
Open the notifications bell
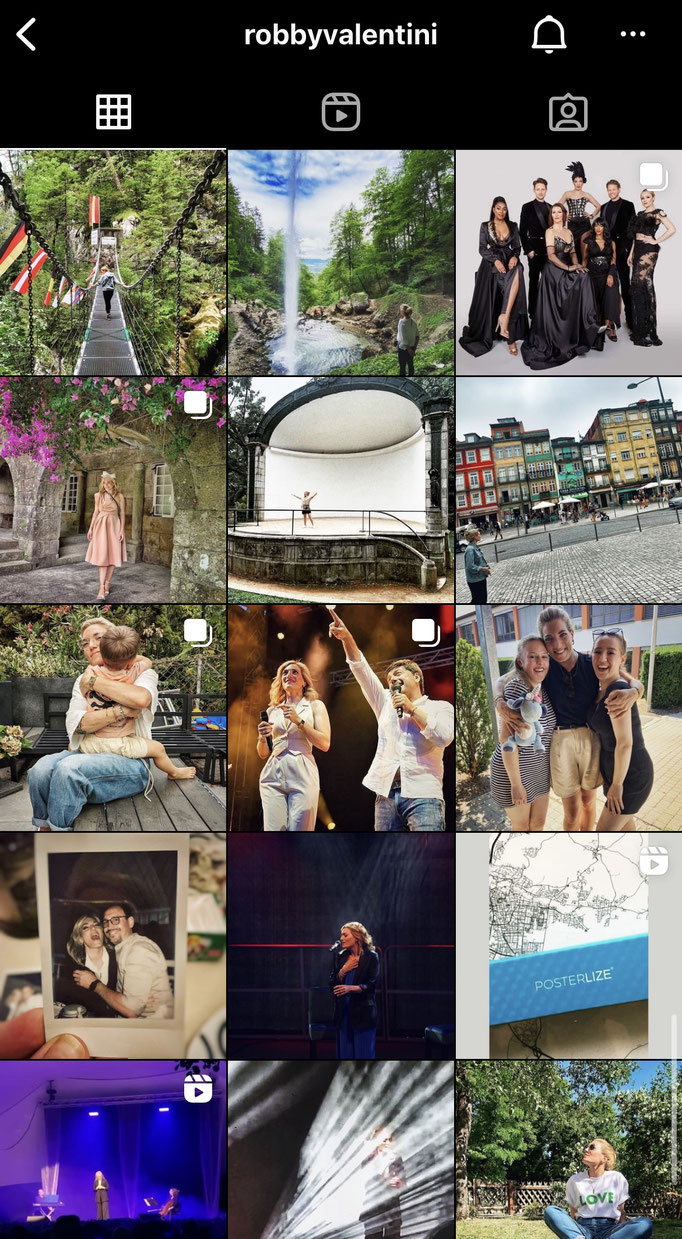(x=548, y=36)
